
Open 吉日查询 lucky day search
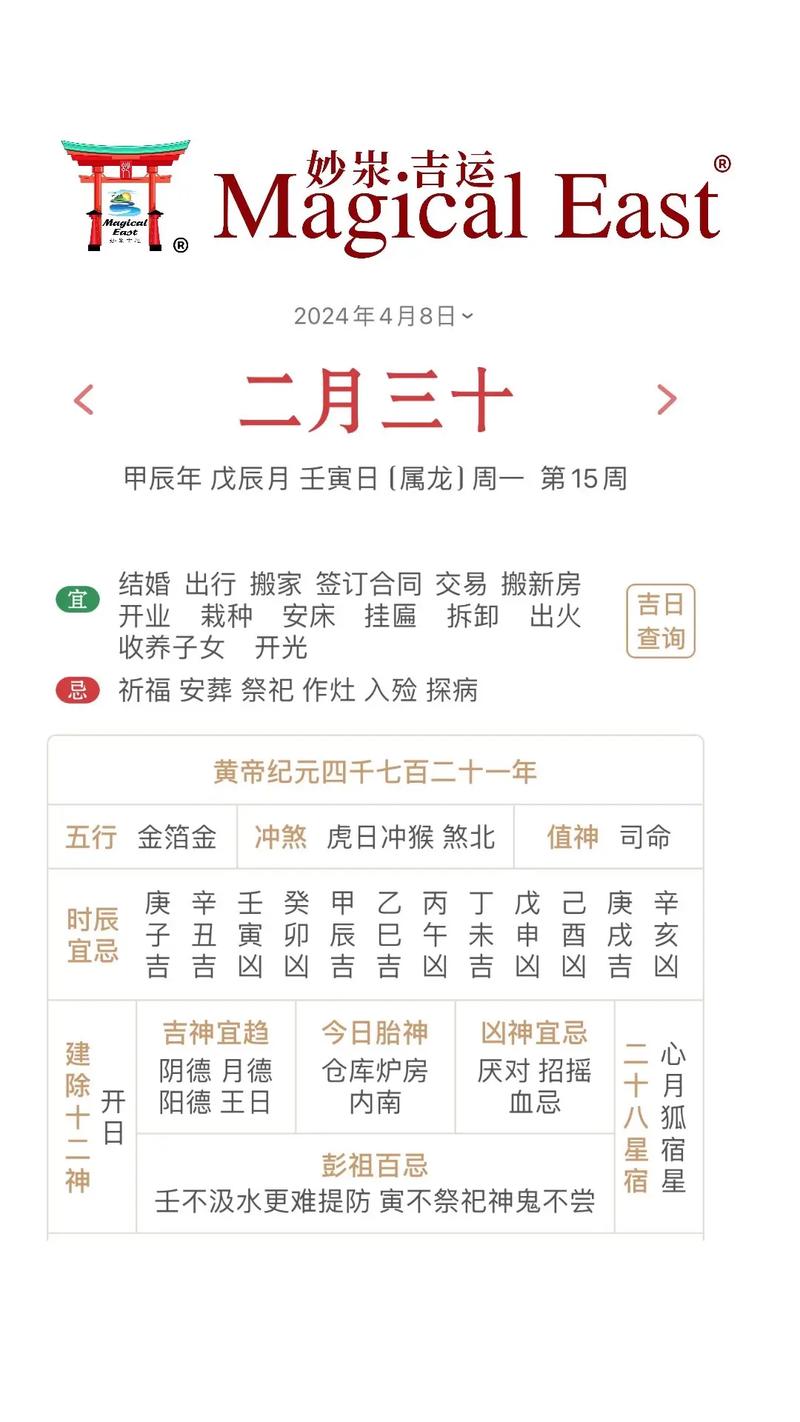pyautogui.click(x=661, y=621)
